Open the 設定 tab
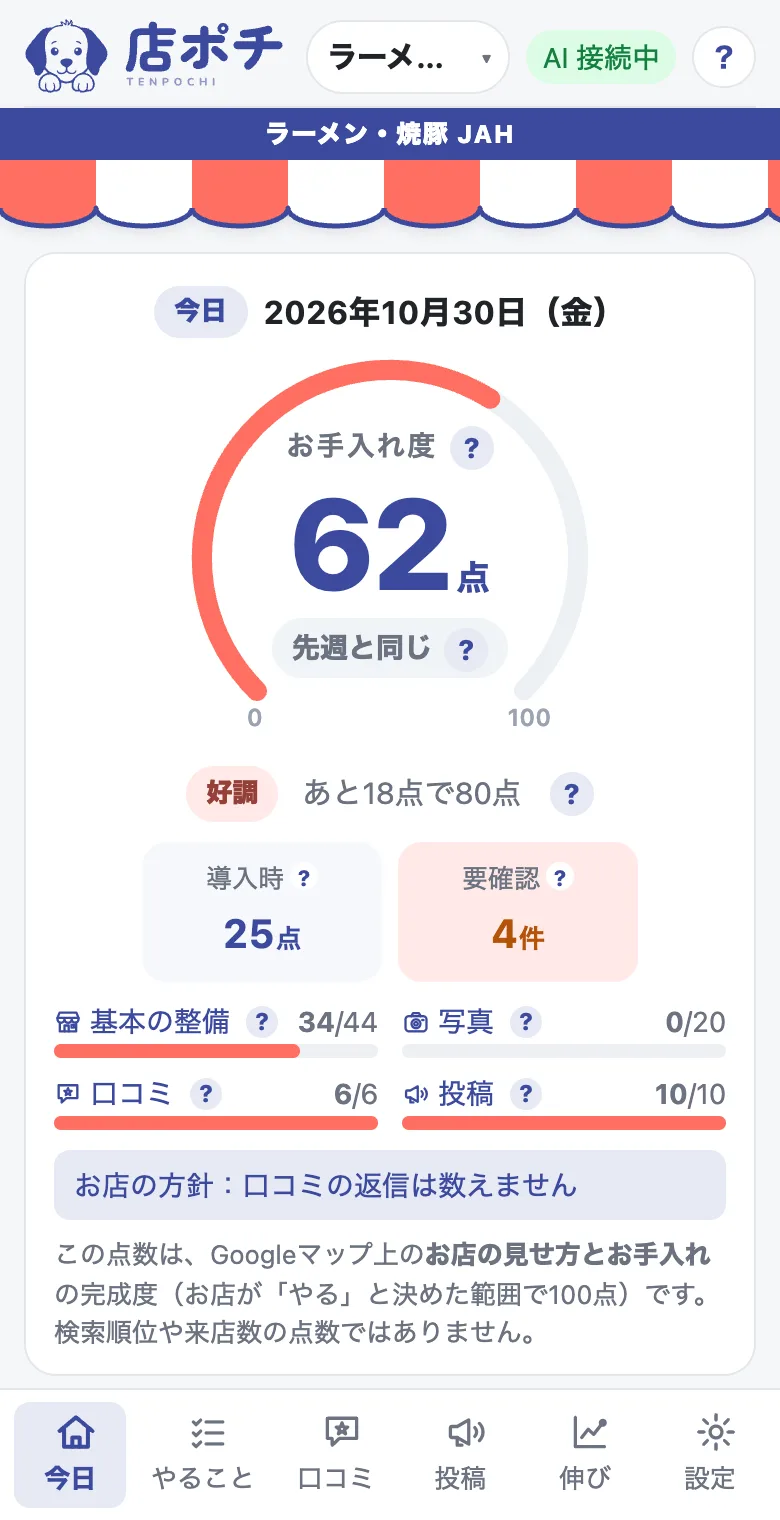 [x=710, y=1455]
